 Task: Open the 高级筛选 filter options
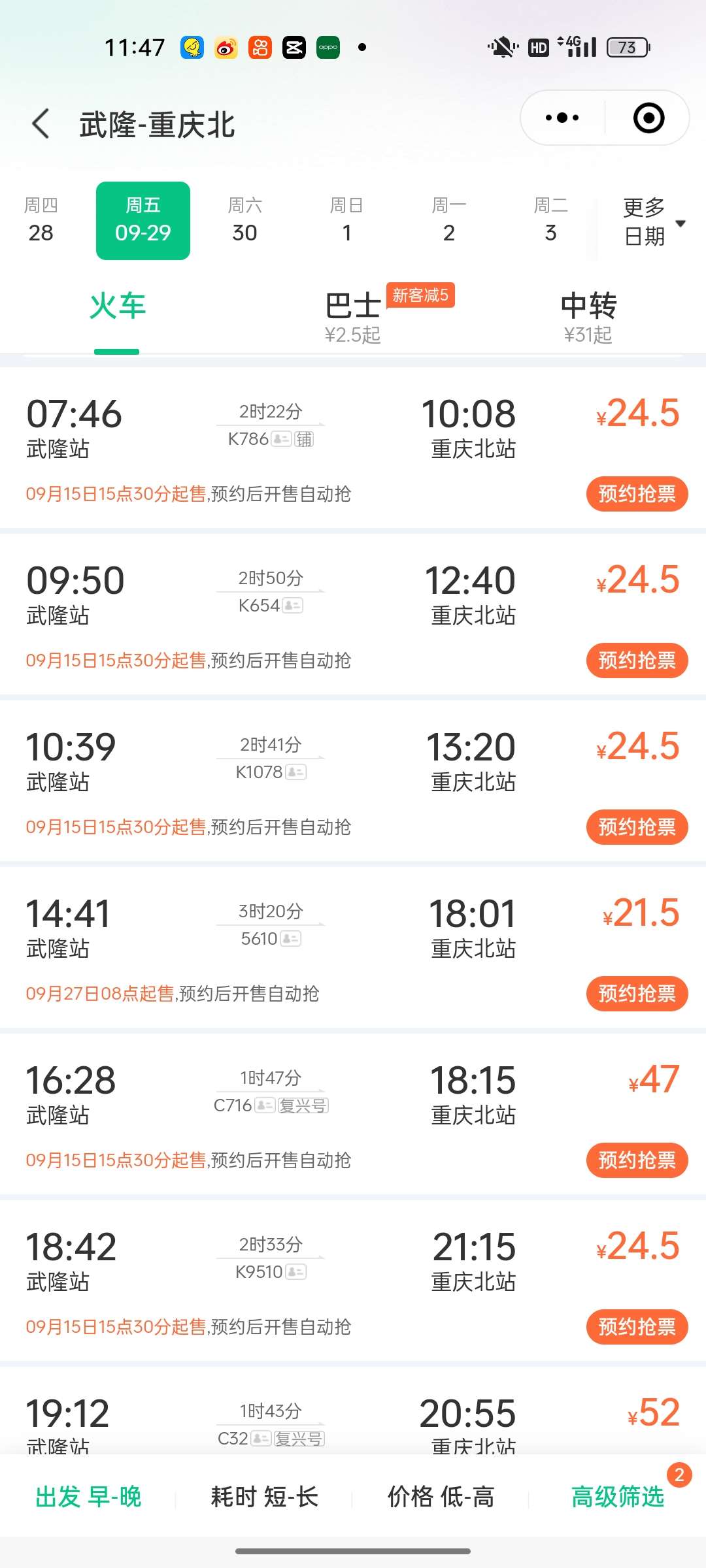coord(618,1496)
